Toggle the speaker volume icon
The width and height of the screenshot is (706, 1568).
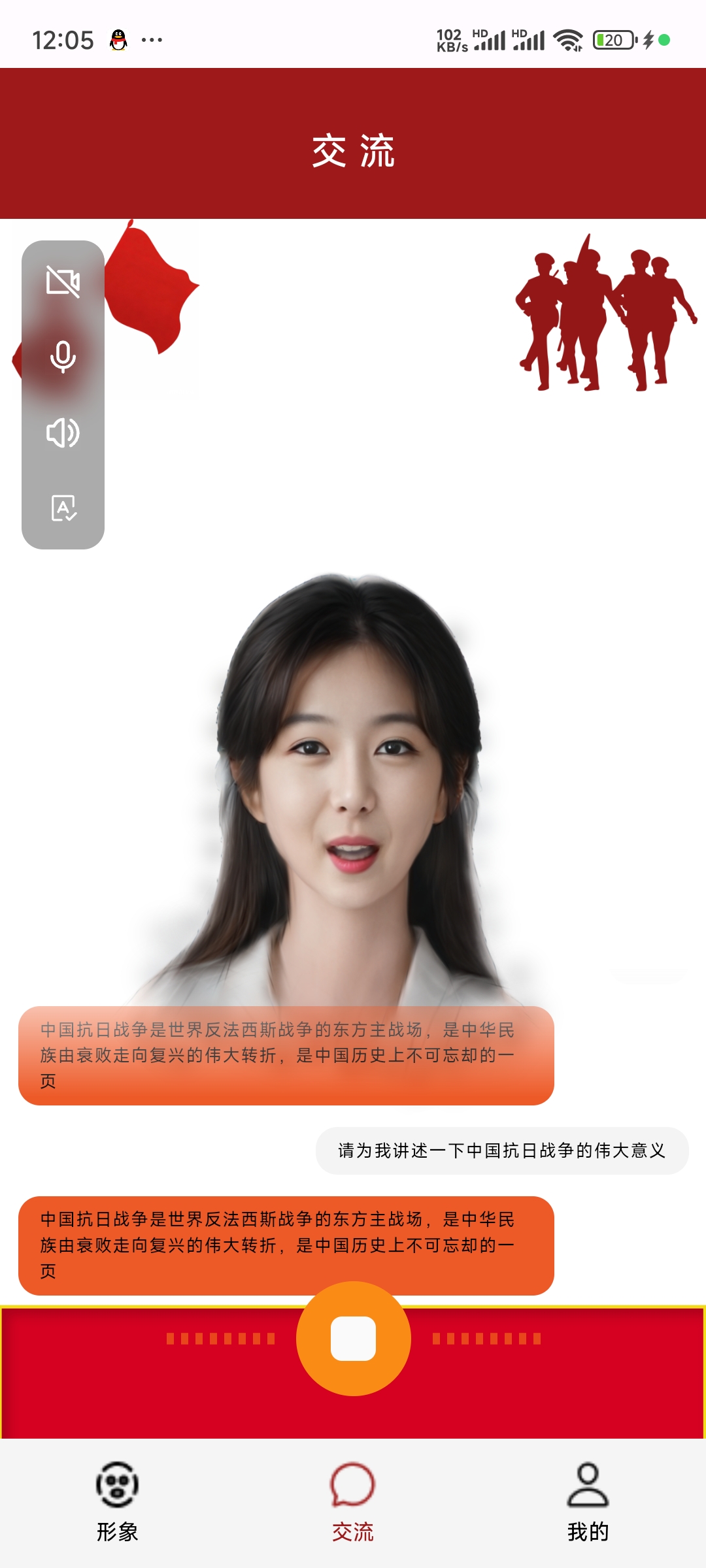click(63, 433)
